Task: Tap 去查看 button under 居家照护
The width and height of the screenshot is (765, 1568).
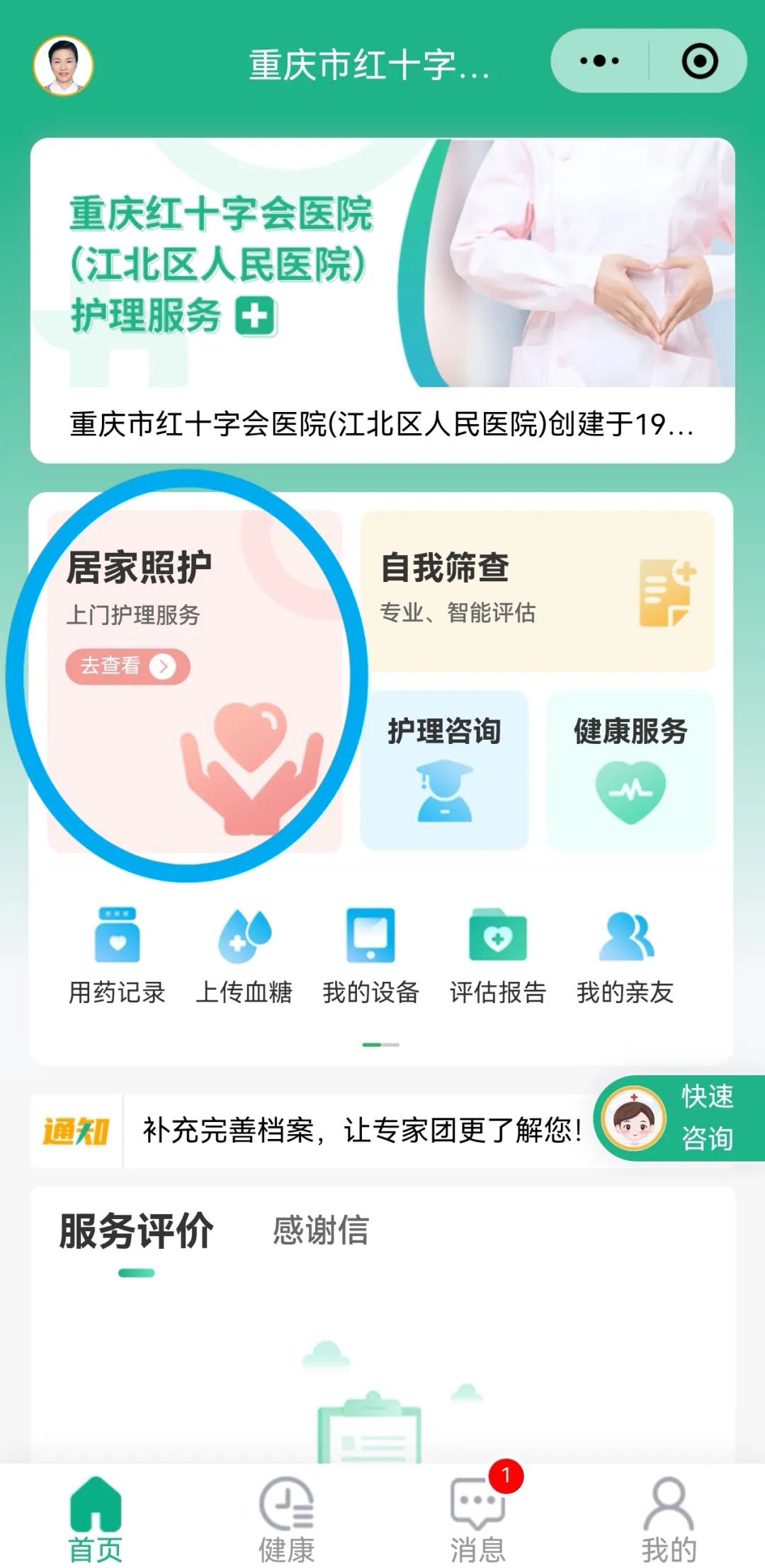Action: pyautogui.click(x=128, y=666)
